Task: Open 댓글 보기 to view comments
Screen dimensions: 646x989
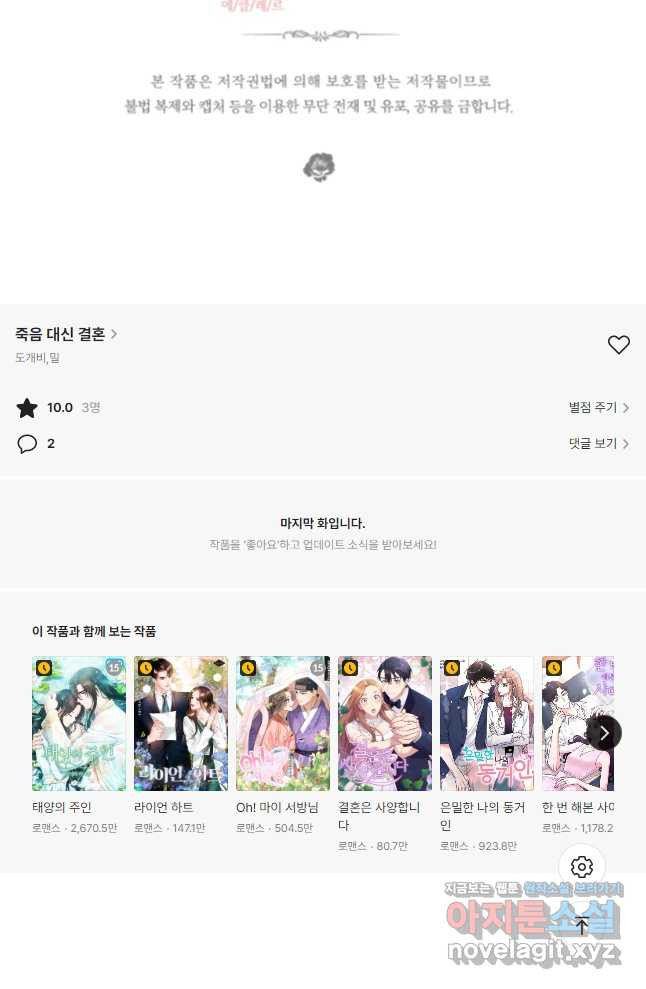Action: pyautogui.click(x=598, y=443)
